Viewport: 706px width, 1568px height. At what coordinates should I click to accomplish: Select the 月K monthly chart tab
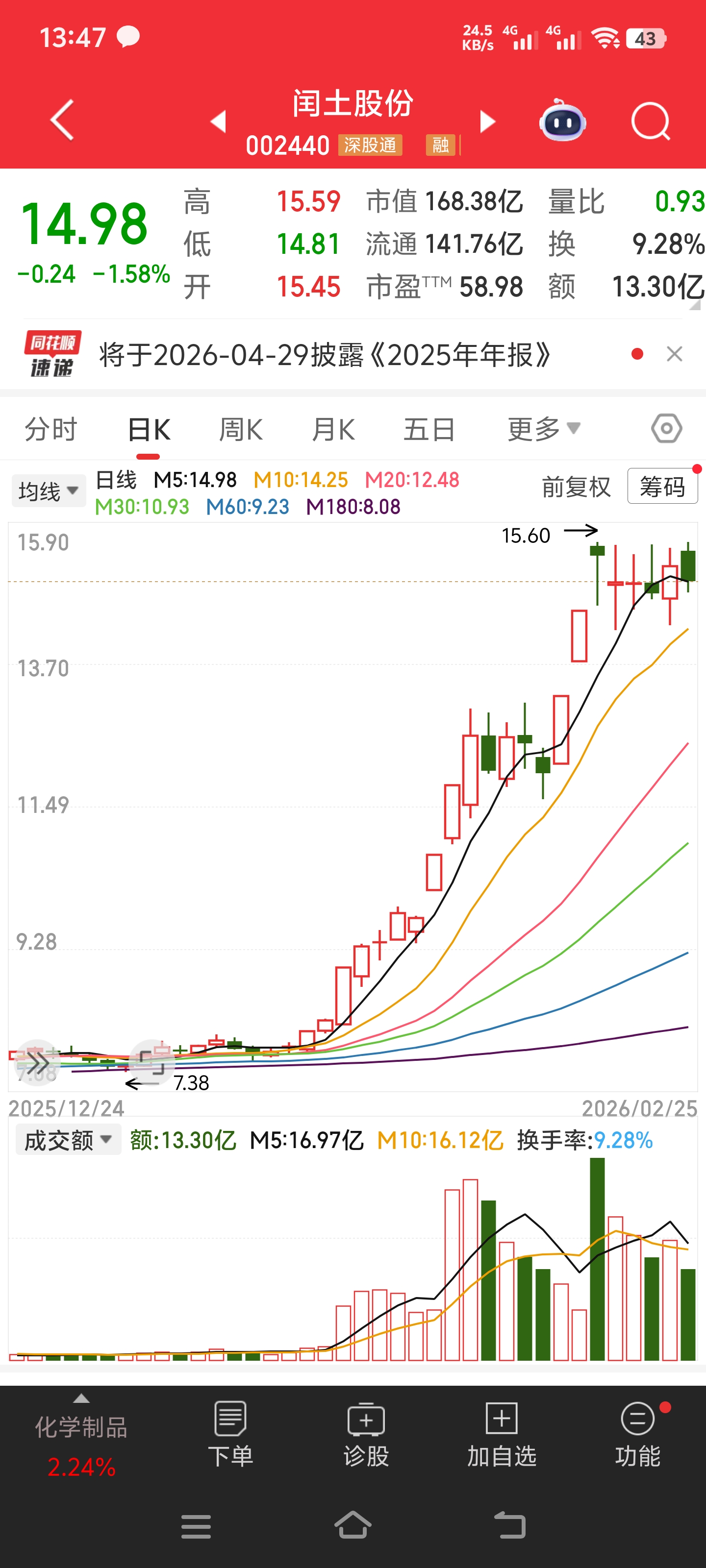coord(333,430)
